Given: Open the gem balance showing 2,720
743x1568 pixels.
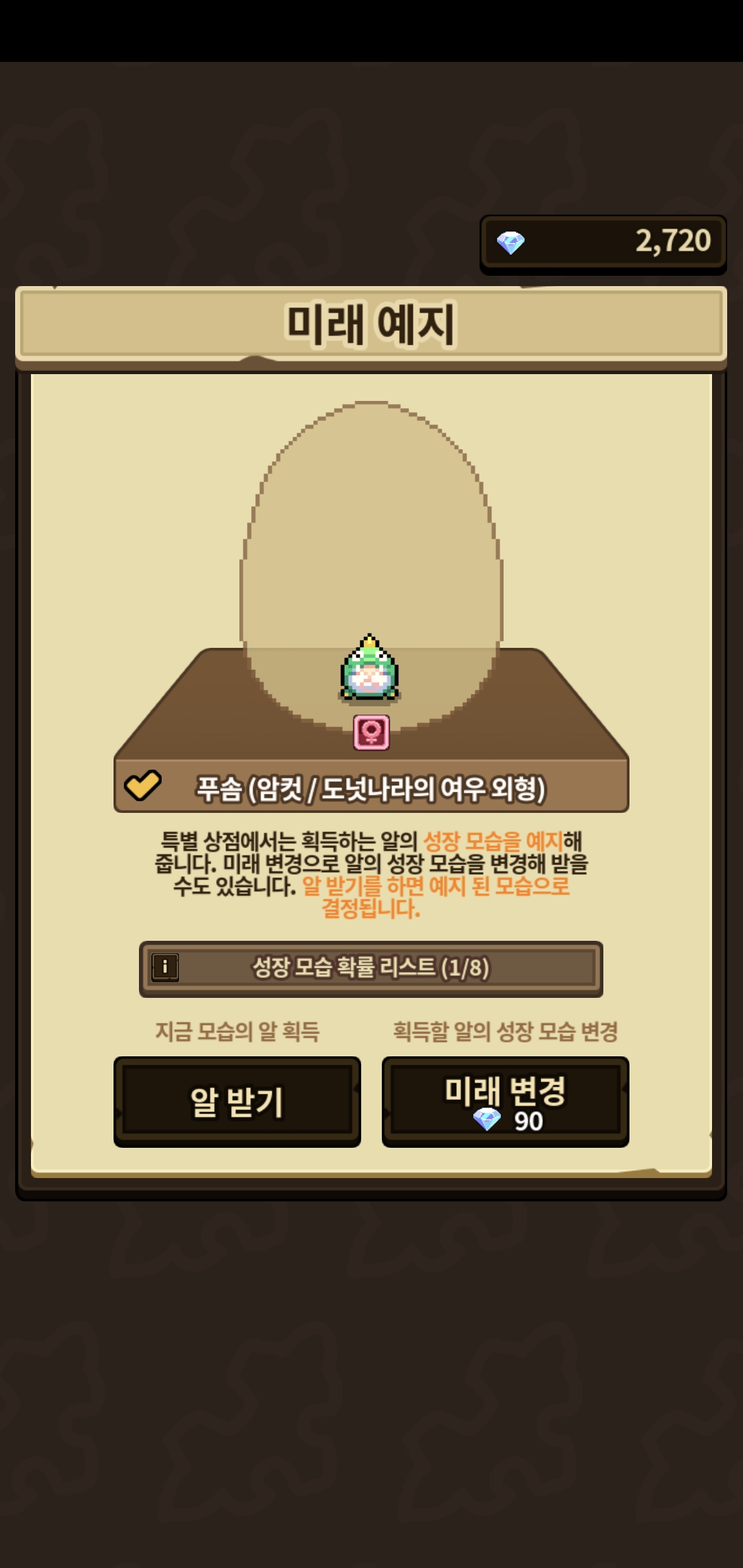Looking at the screenshot, I should click(x=603, y=243).
